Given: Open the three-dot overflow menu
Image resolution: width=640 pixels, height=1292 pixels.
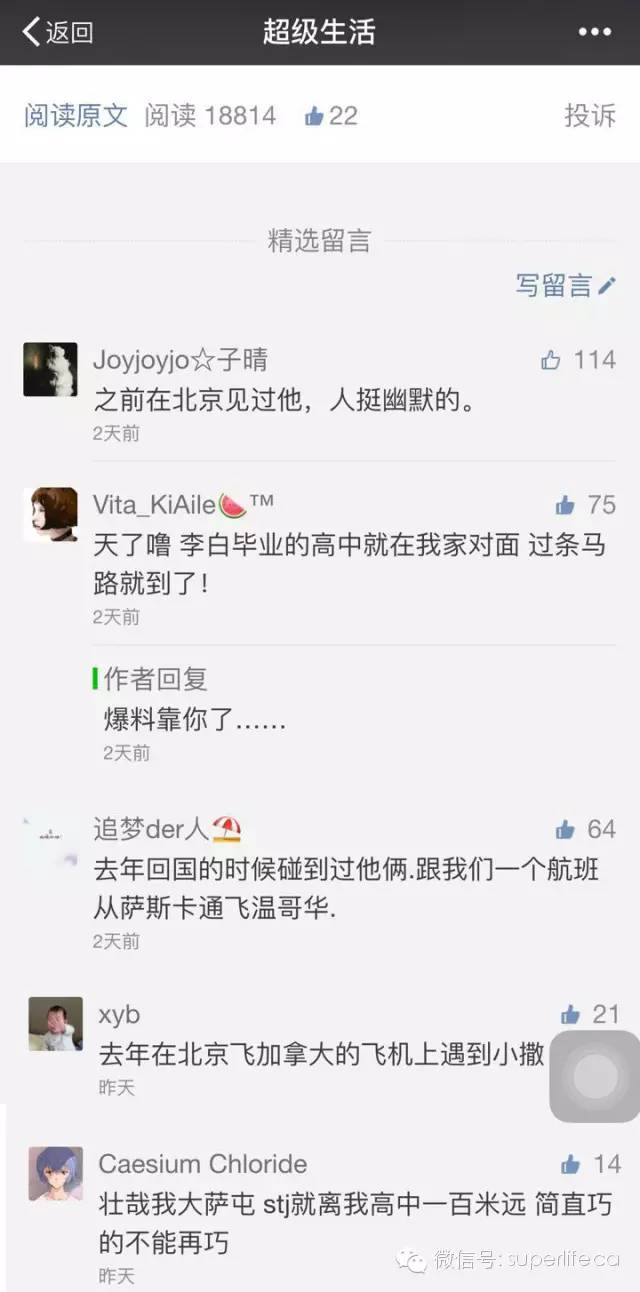Looking at the screenshot, I should point(594,32).
